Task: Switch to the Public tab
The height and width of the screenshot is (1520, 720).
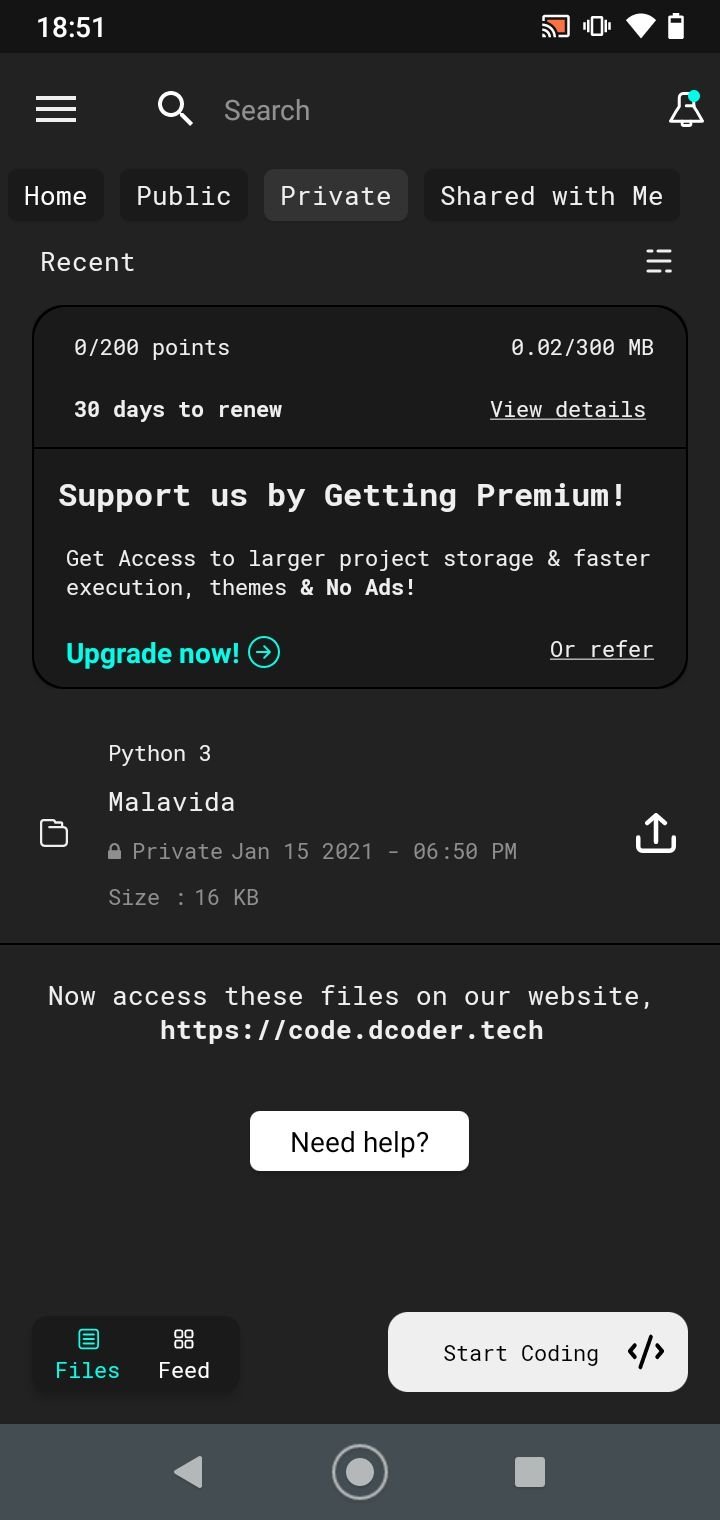Action: [184, 195]
